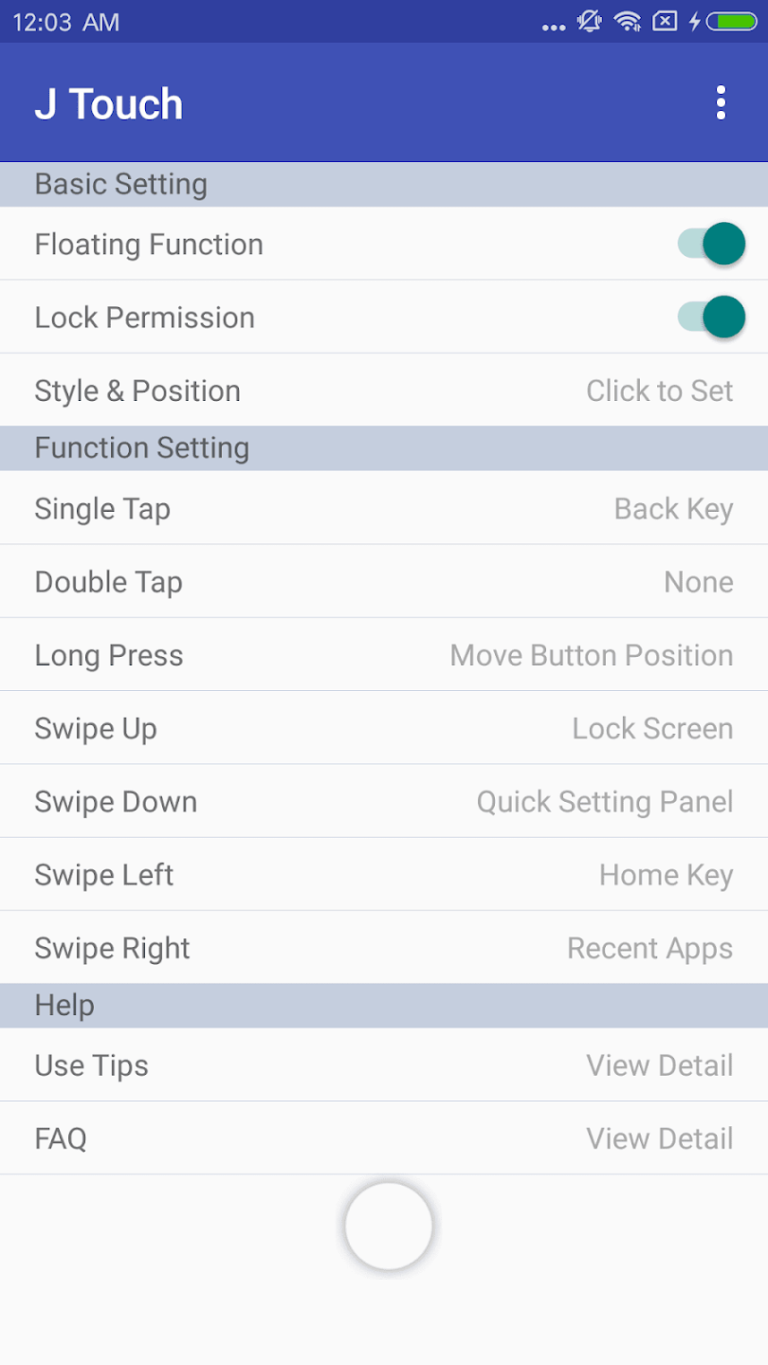
Task: Select the Swipe Left row
Action: (x=384, y=875)
